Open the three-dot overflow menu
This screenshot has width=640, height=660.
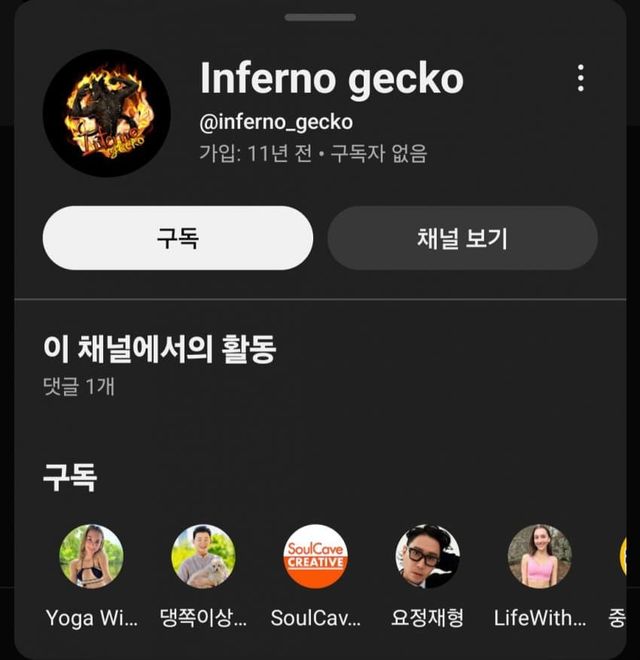[580, 79]
